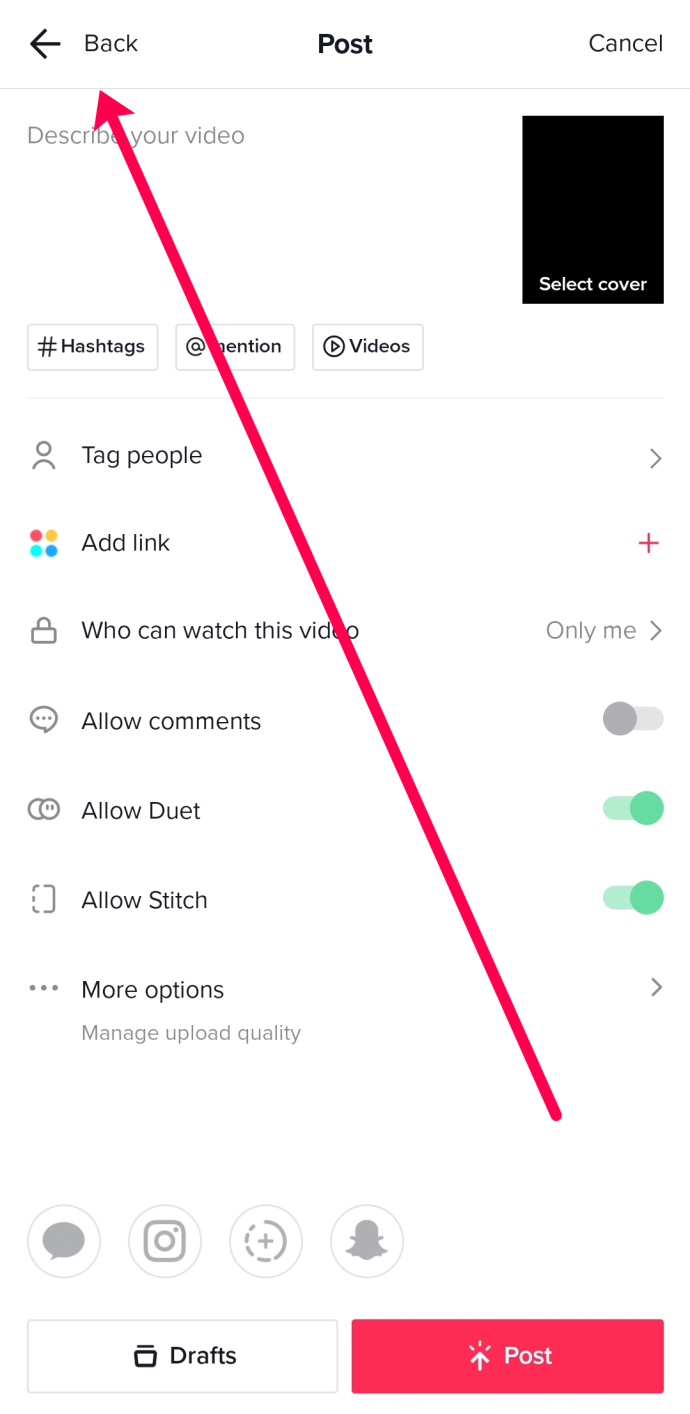Share to Snapchat

(367, 1242)
